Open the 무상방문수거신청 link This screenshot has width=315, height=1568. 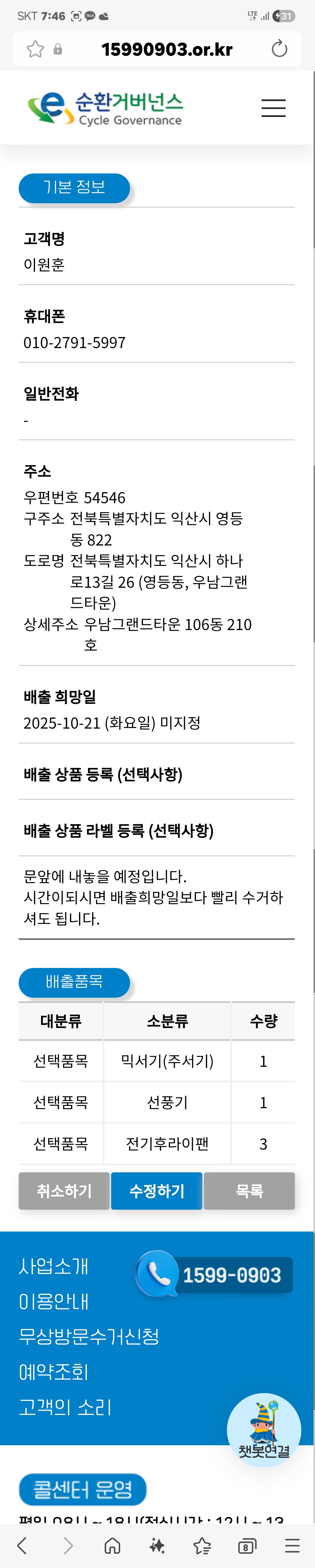point(89,1336)
